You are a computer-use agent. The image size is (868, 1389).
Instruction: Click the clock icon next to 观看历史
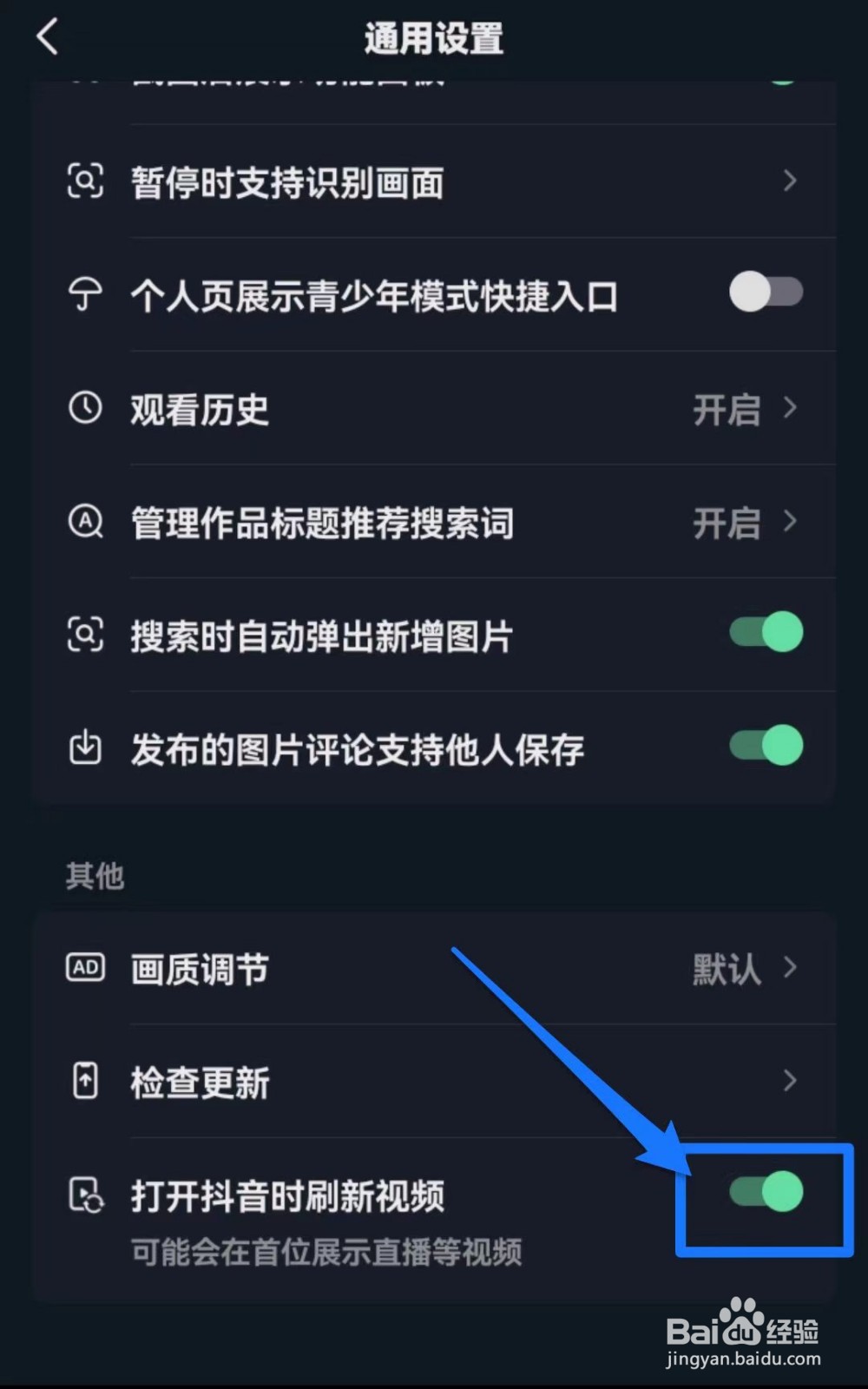tap(83, 410)
